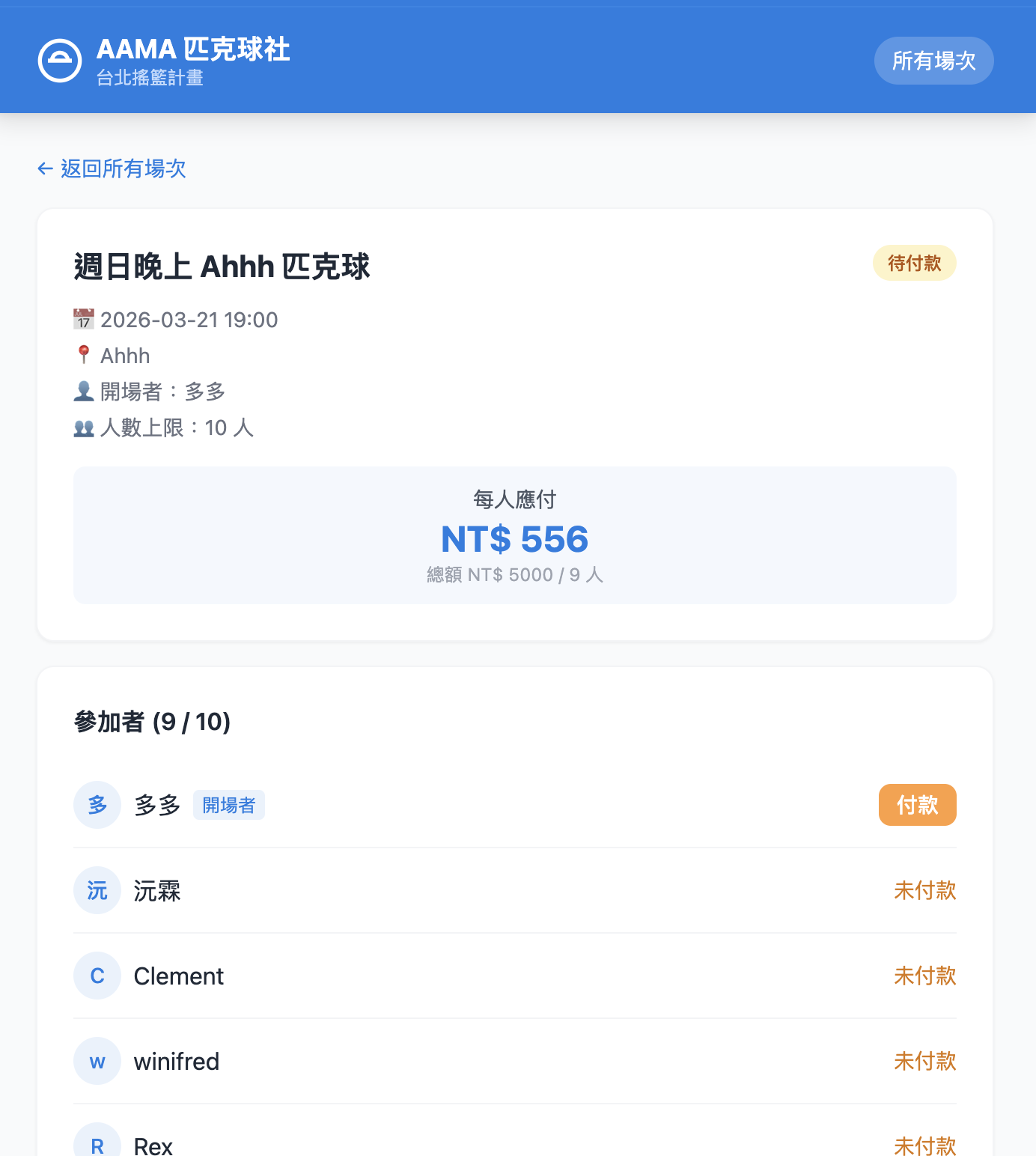Click the NT$ 556 per-person amount

[514, 538]
